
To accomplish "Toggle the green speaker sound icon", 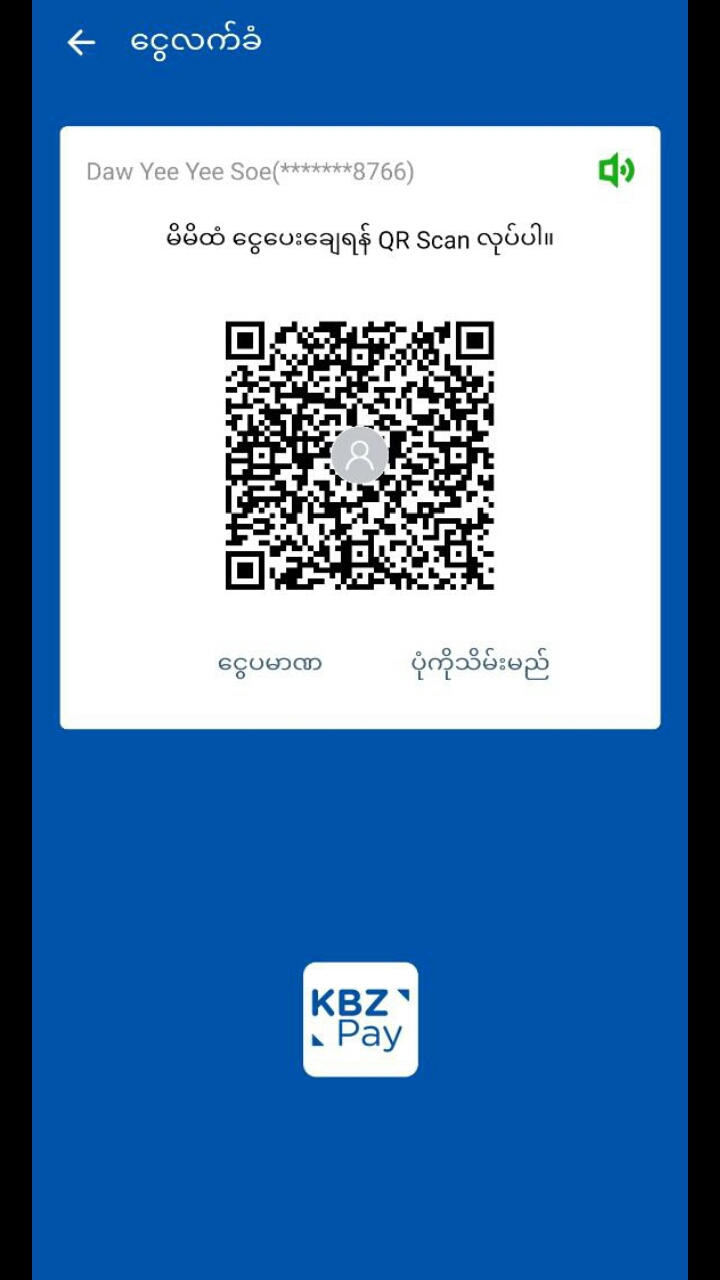I will click(x=616, y=171).
